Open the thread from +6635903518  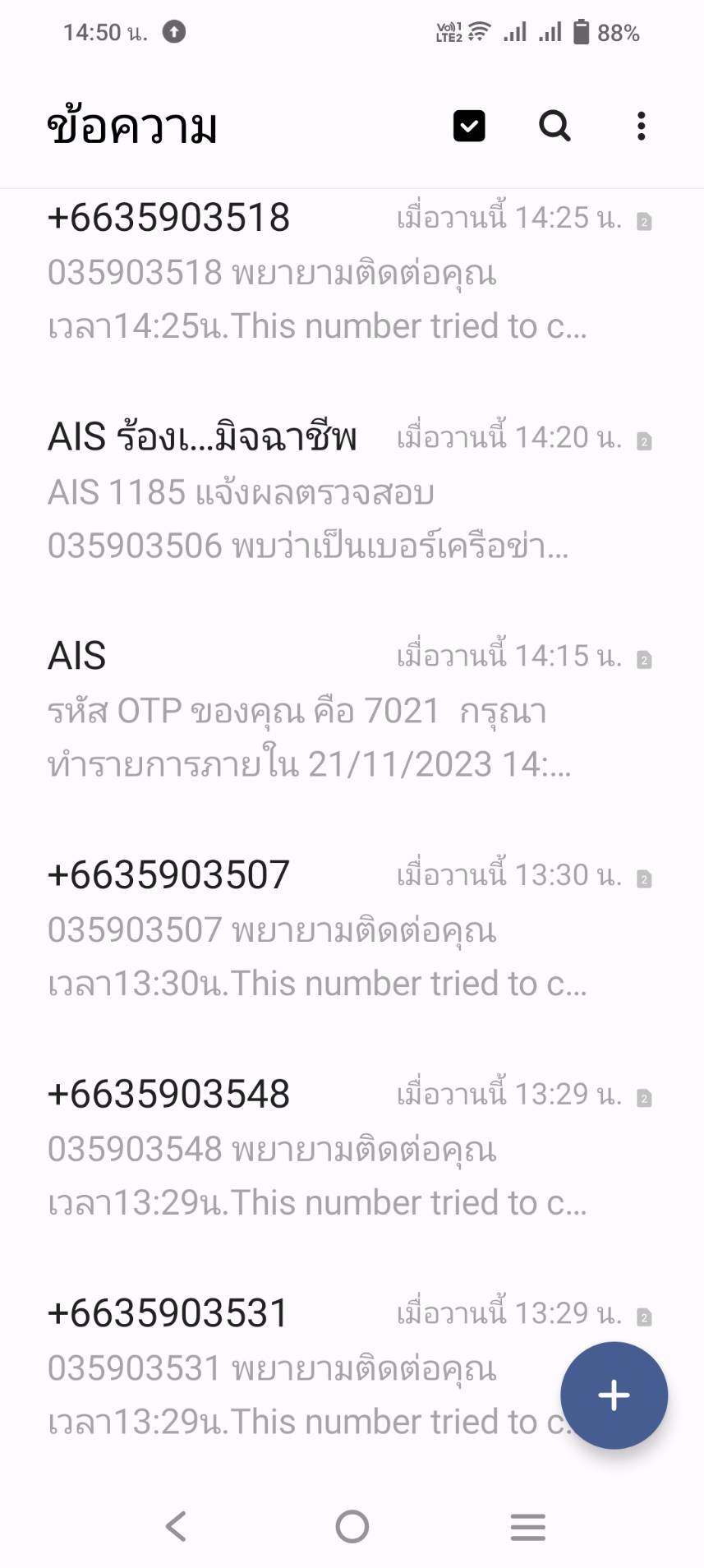pyautogui.click(x=352, y=272)
